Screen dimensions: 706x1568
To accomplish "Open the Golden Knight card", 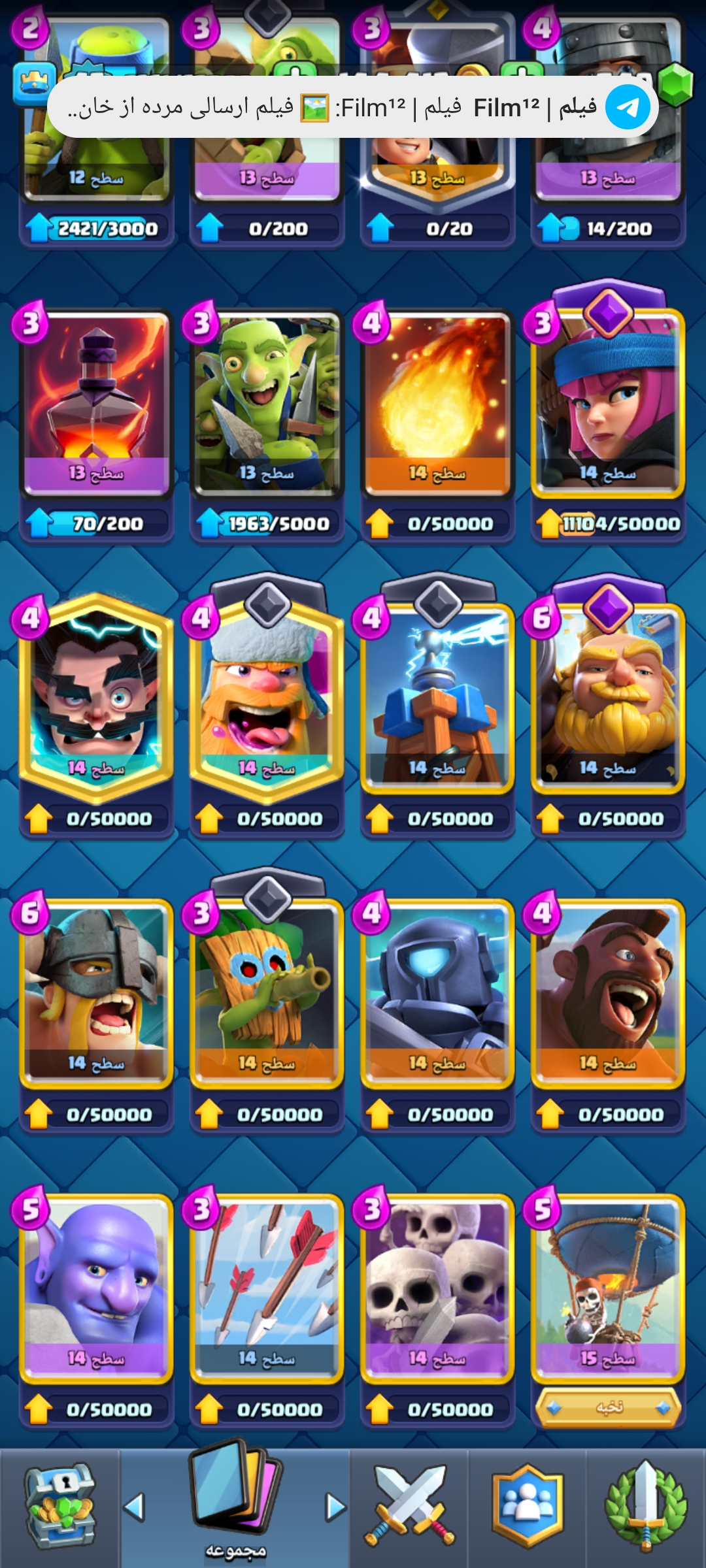I will (x=609, y=699).
